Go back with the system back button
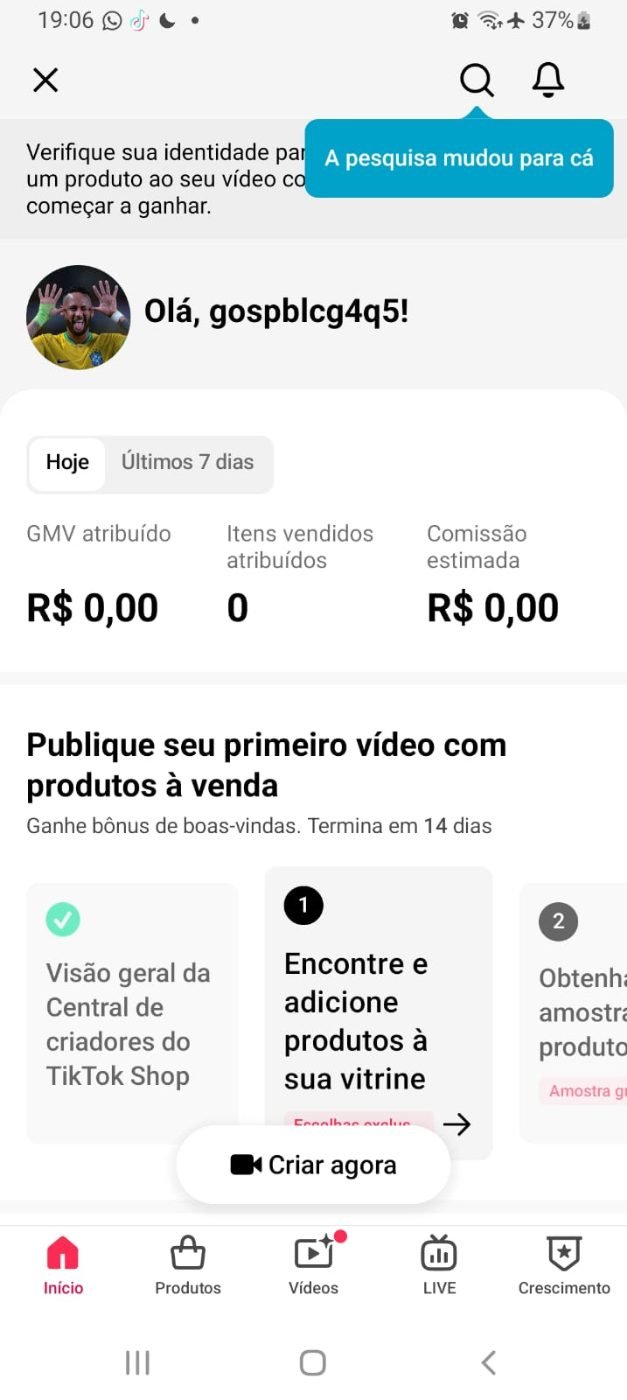Image resolution: width=627 pixels, height=1400 pixels. point(488,1362)
